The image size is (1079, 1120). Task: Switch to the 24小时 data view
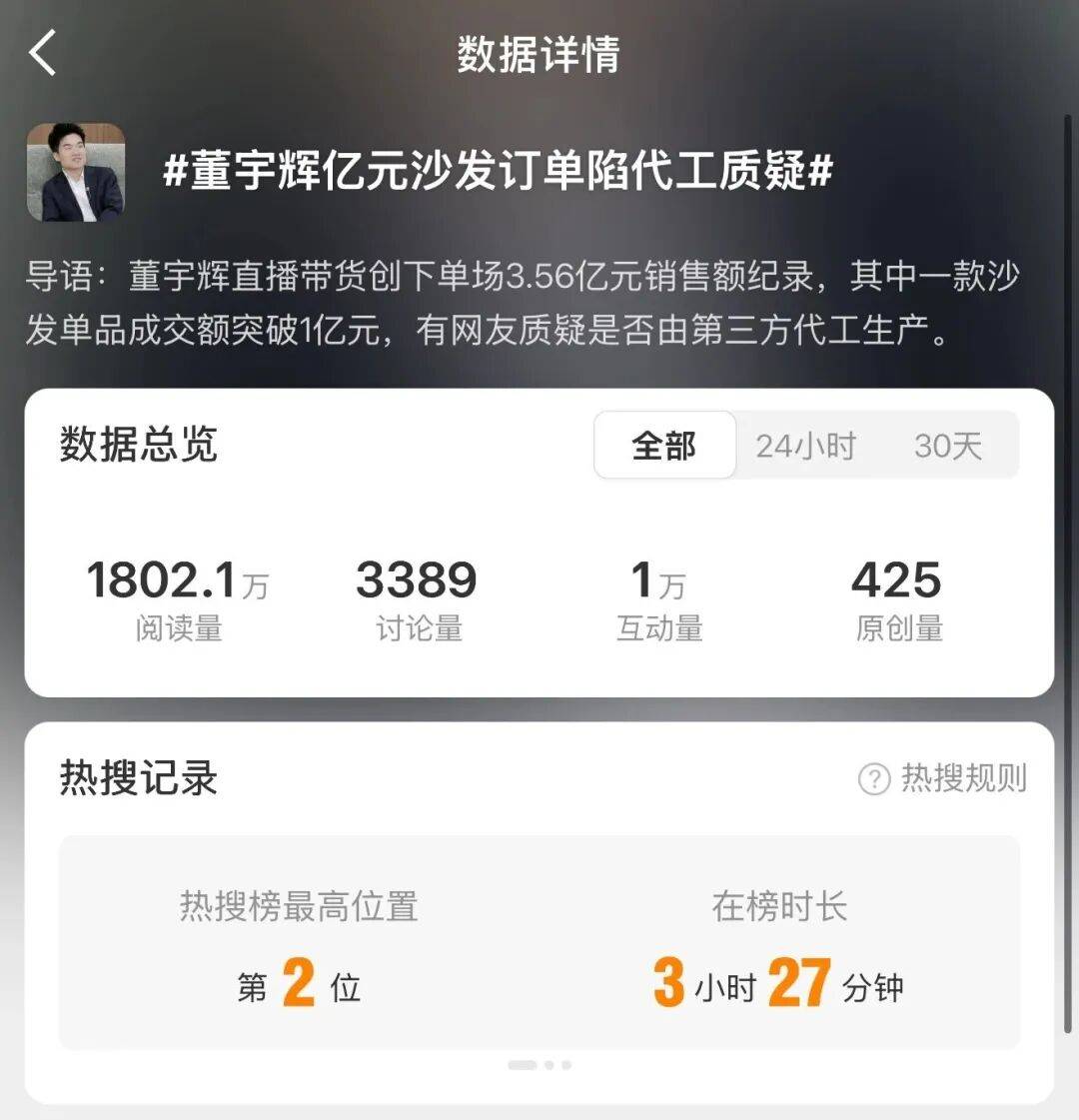[x=805, y=446]
